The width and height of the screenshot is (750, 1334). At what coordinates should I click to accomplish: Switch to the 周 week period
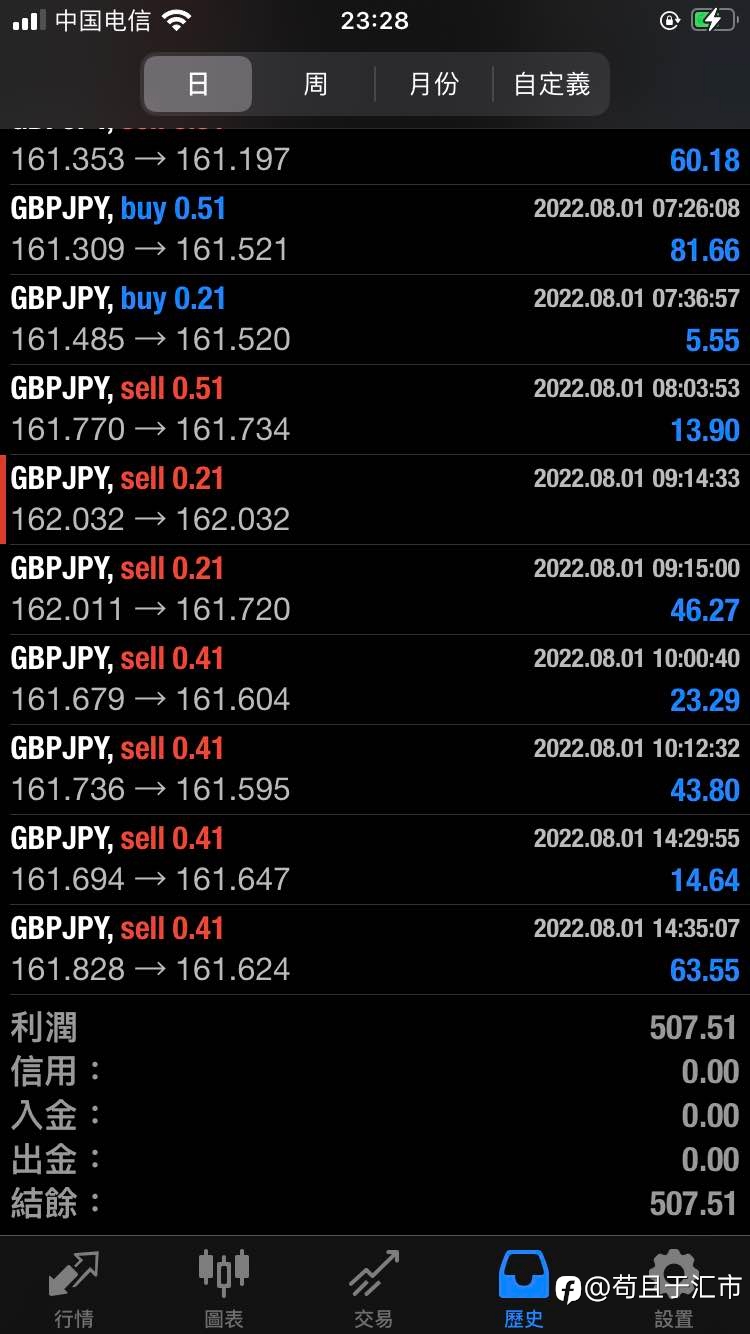click(x=315, y=84)
